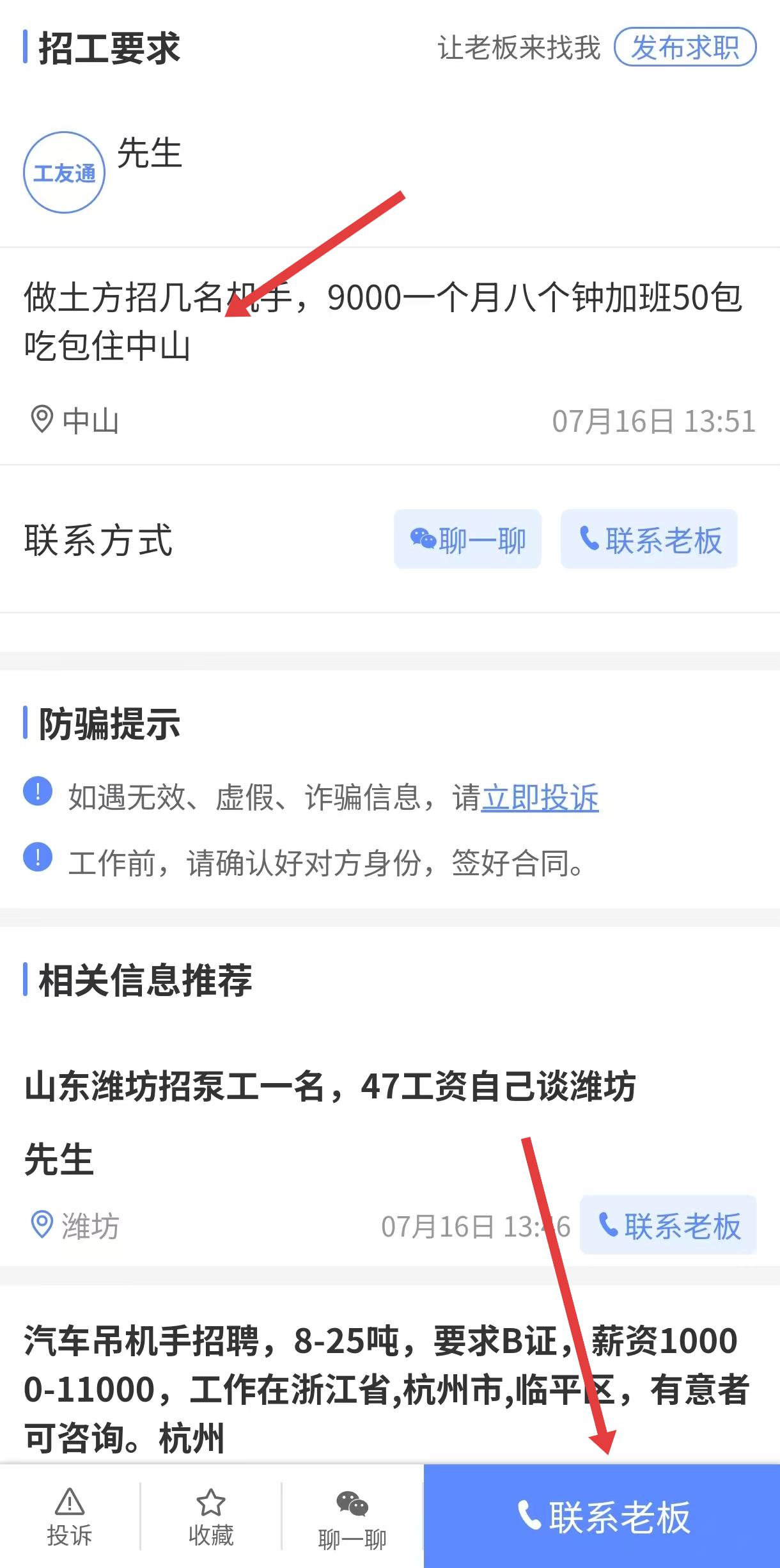Tap 投诉 in the bottom bar
The image size is (780, 1568).
(70, 1517)
